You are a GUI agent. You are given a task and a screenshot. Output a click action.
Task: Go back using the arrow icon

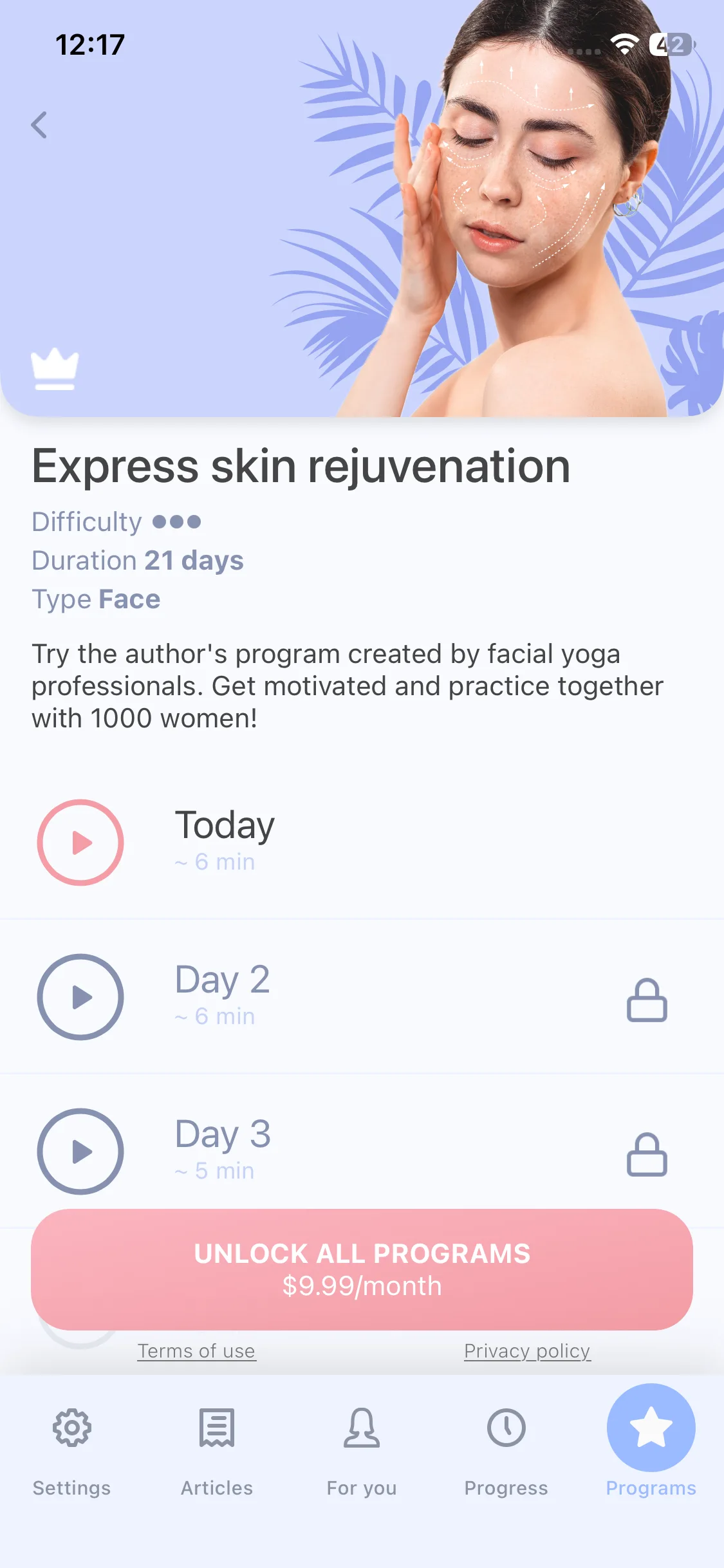point(39,125)
